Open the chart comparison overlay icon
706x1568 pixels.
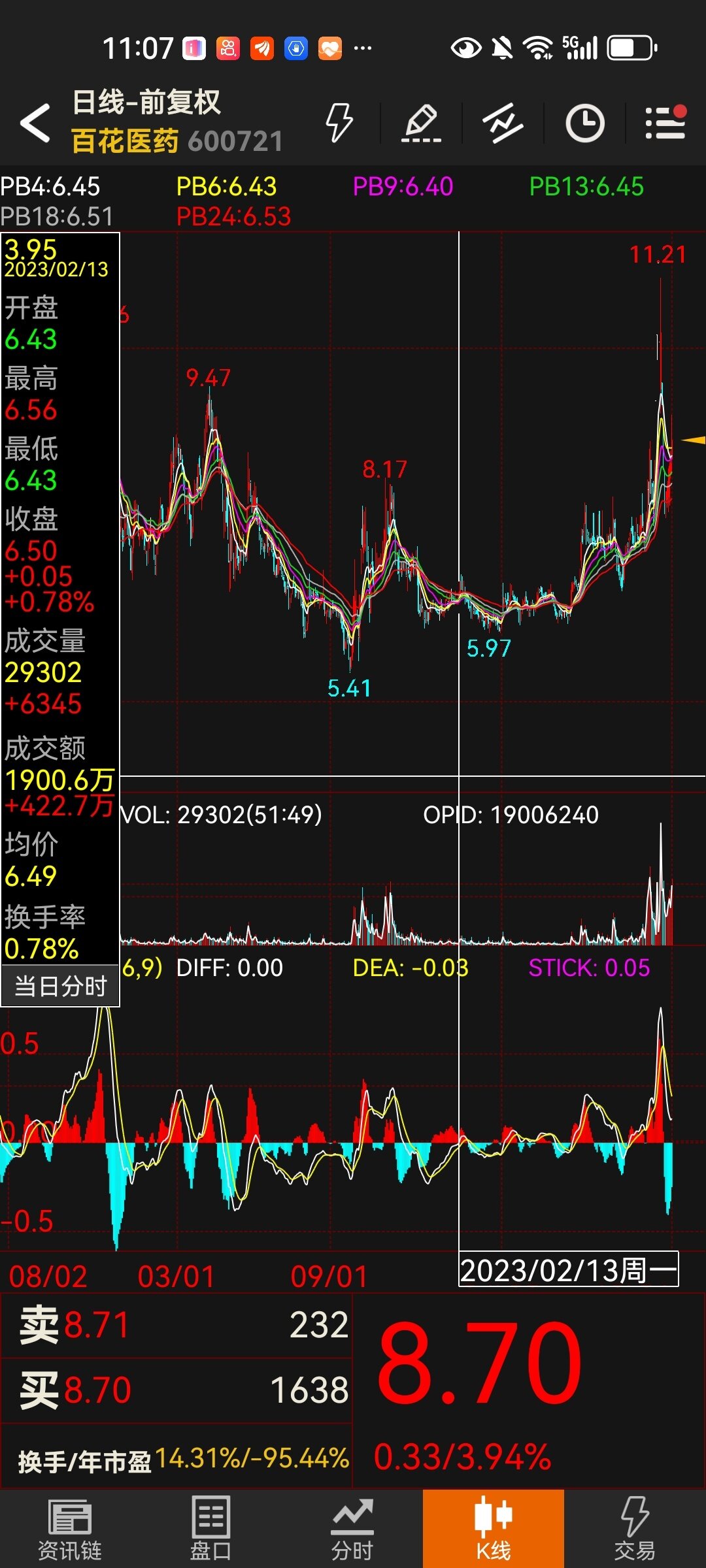[x=503, y=122]
